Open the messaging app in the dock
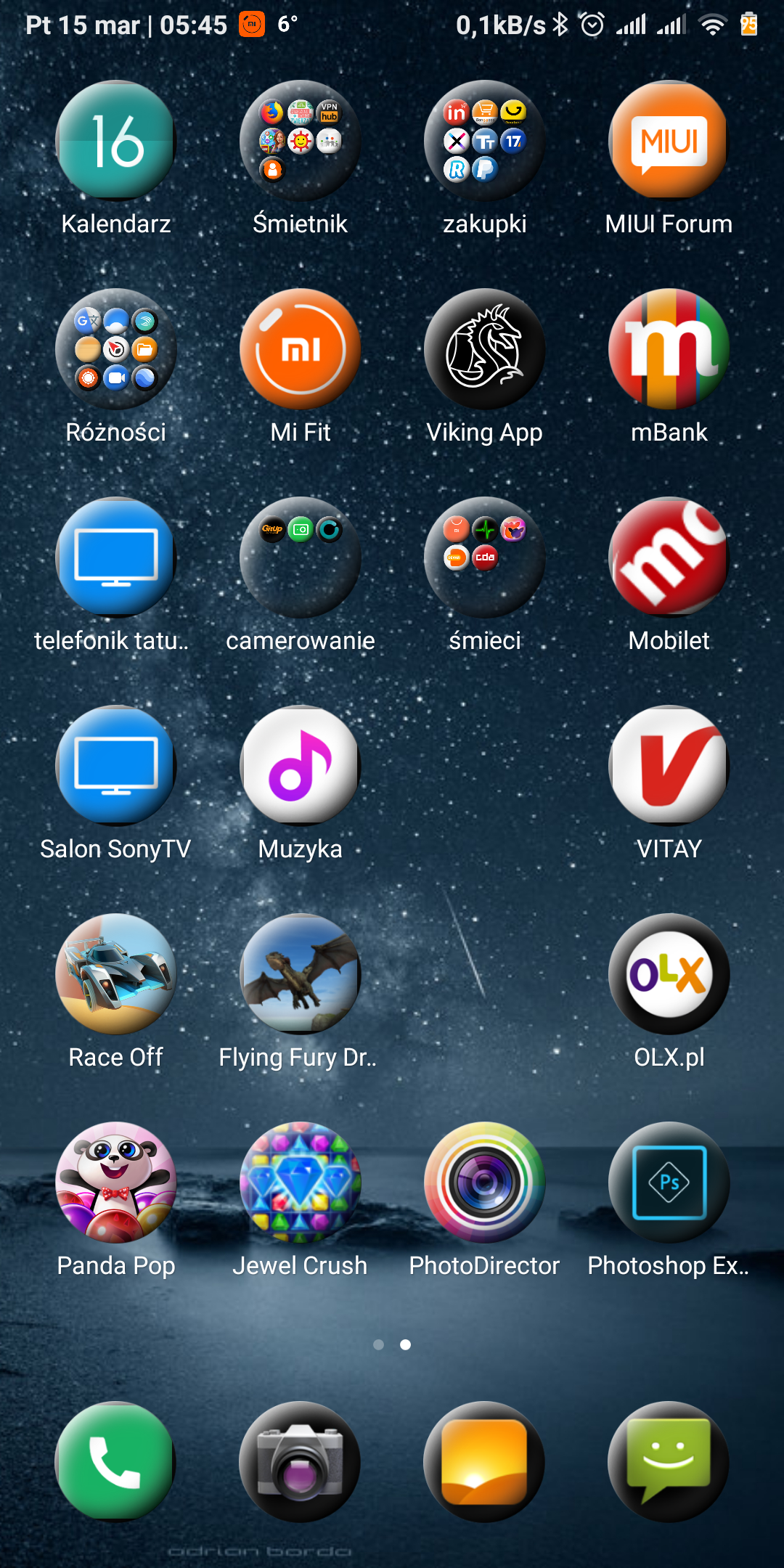This screenshot has height=1568, width=784. tap(669, 1461)
